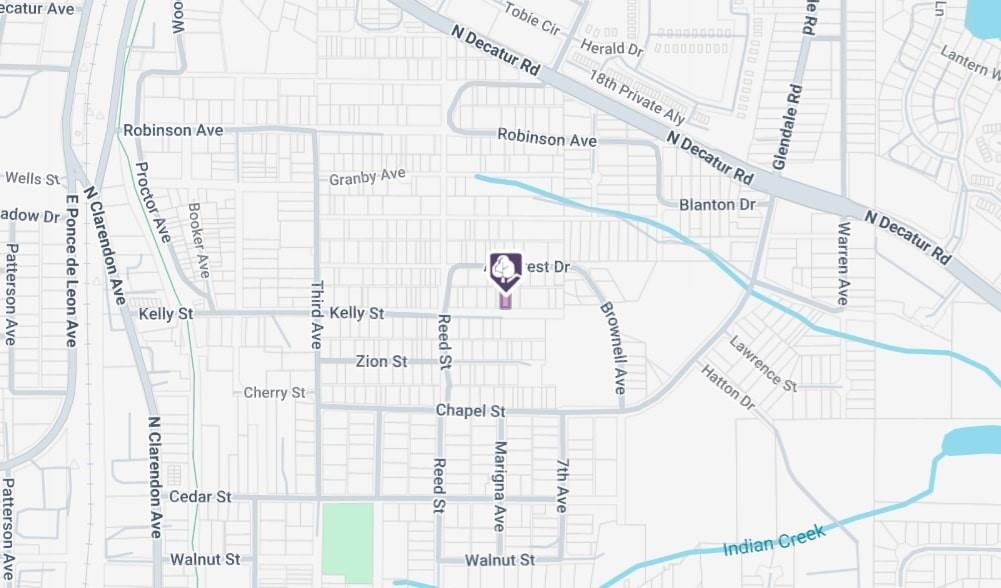
Task: Tap the purple location pin marker
Action: click(x=505, y=271)
